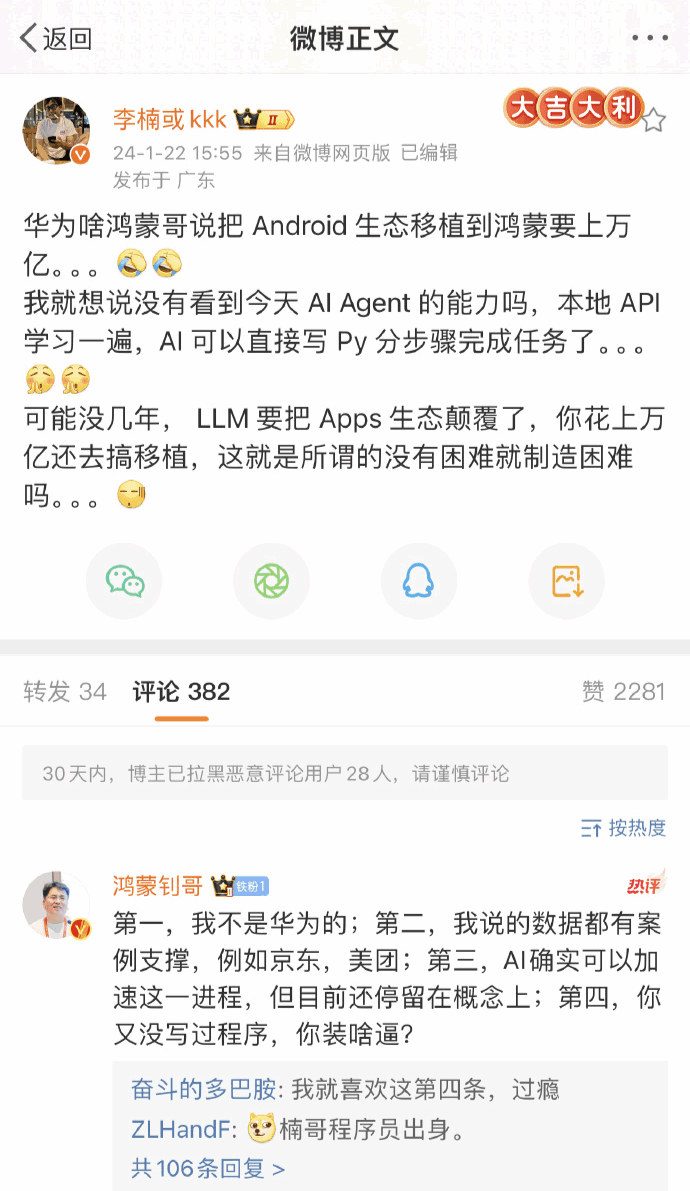Switch to the 转发 34 tab
The image size is (690, 1191).
click(65, 691)
